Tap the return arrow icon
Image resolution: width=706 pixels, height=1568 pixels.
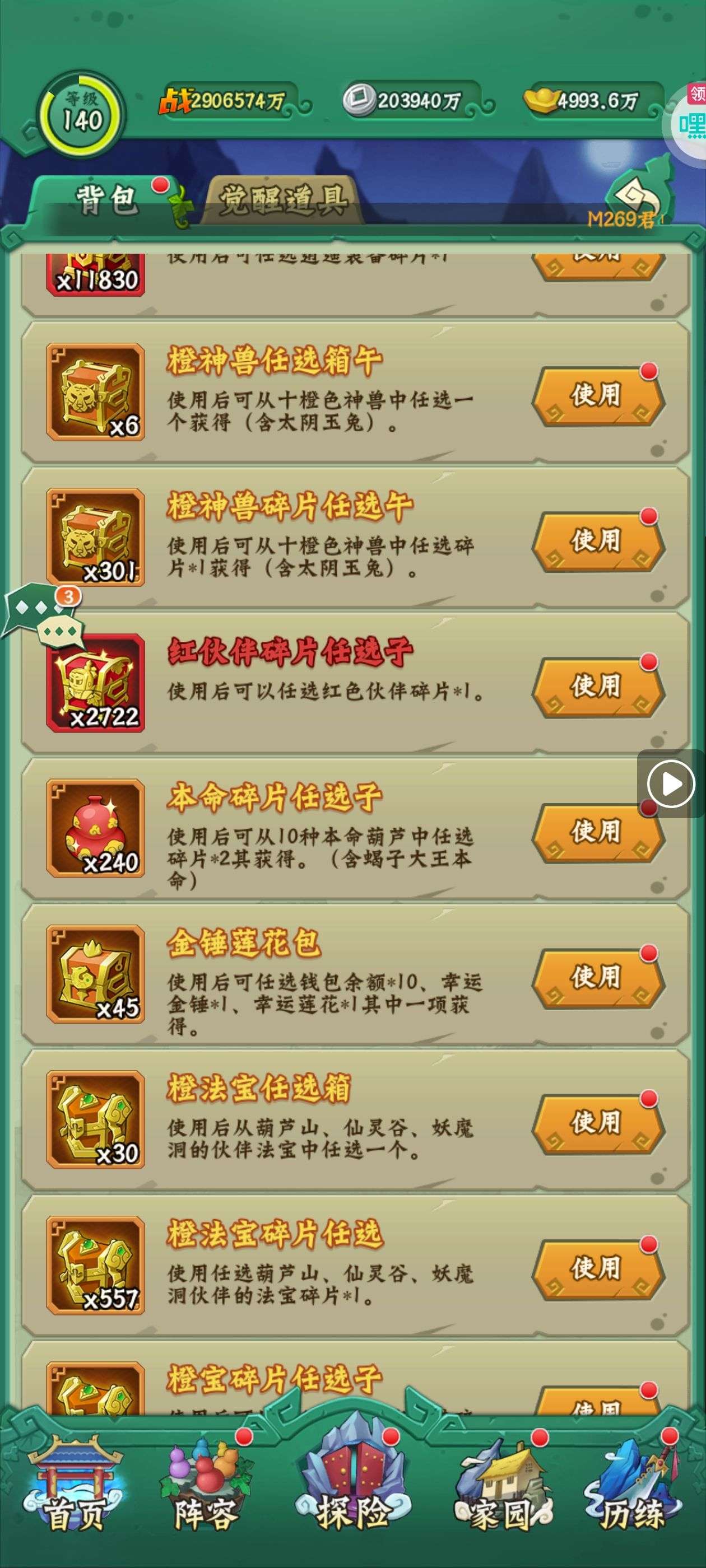point(637,195)
